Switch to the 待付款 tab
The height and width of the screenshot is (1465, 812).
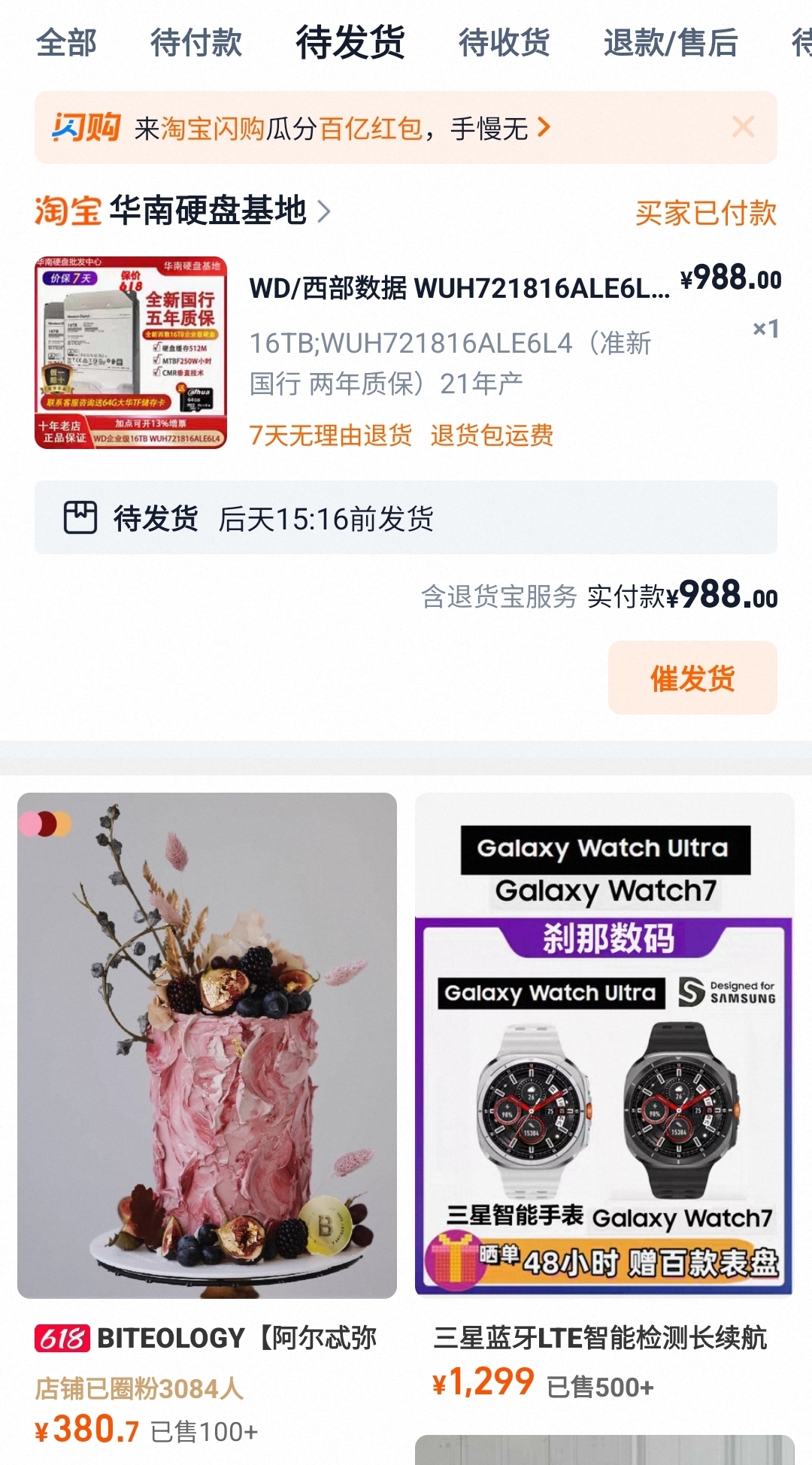pyautogui.click(x=195, y=42)
